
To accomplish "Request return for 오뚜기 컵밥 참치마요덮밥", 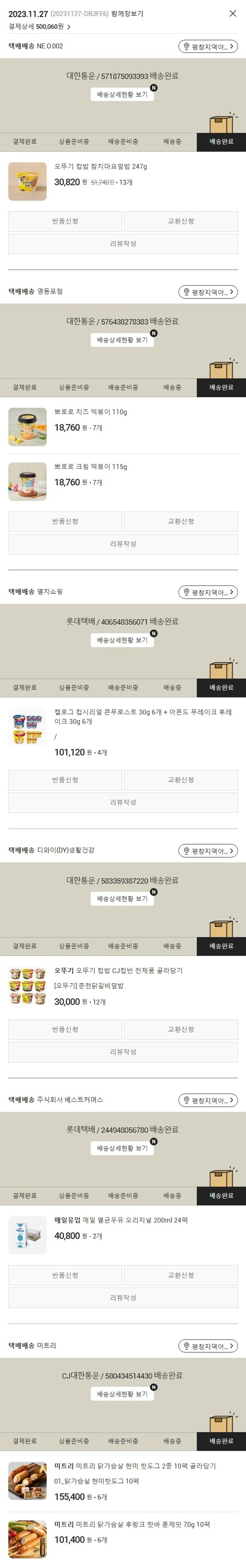I will tap(65, 221).
